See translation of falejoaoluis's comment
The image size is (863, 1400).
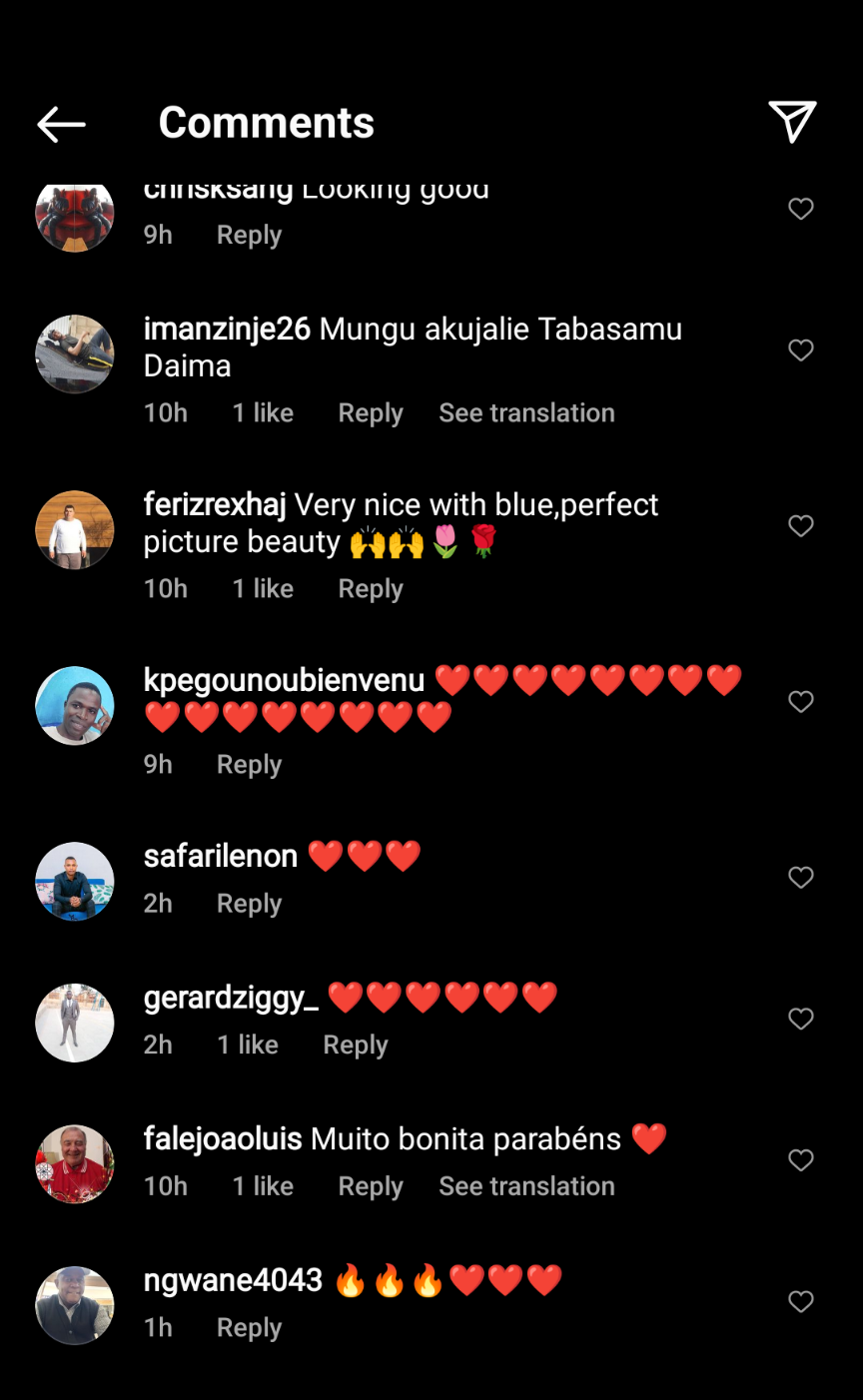(526, 1186)
